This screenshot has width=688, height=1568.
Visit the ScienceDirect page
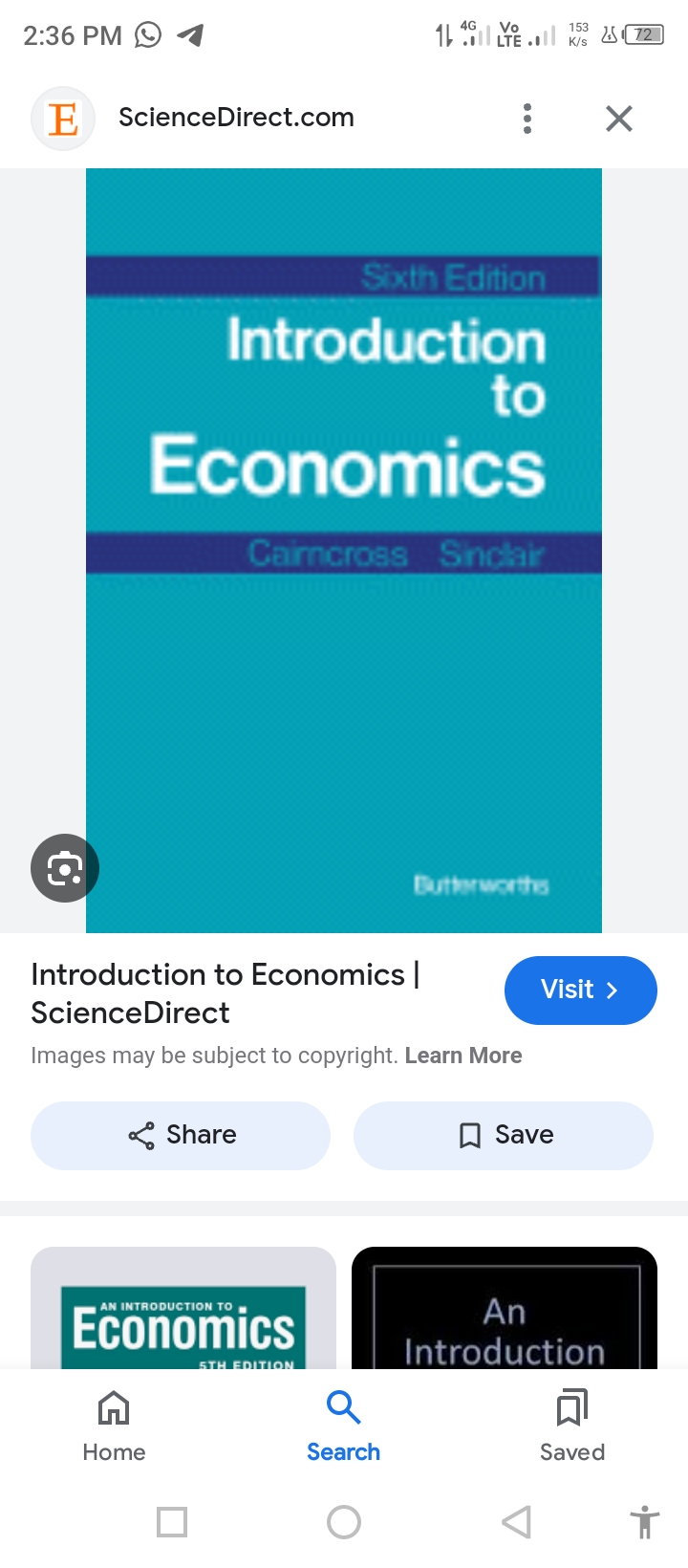(580, 990)
